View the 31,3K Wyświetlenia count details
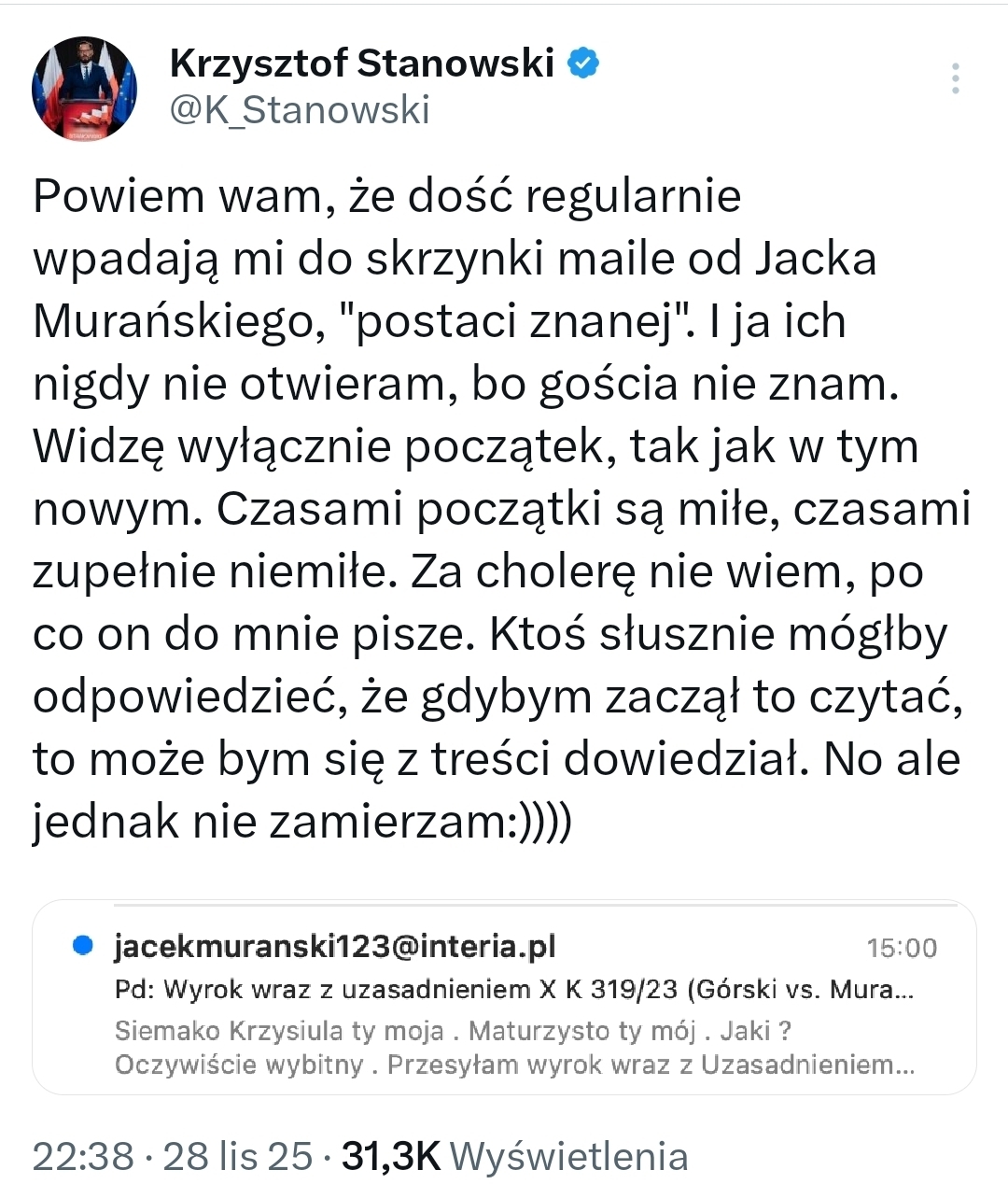The height and width of the screenshot is (1198, 1008). (x=514, y=1156)
